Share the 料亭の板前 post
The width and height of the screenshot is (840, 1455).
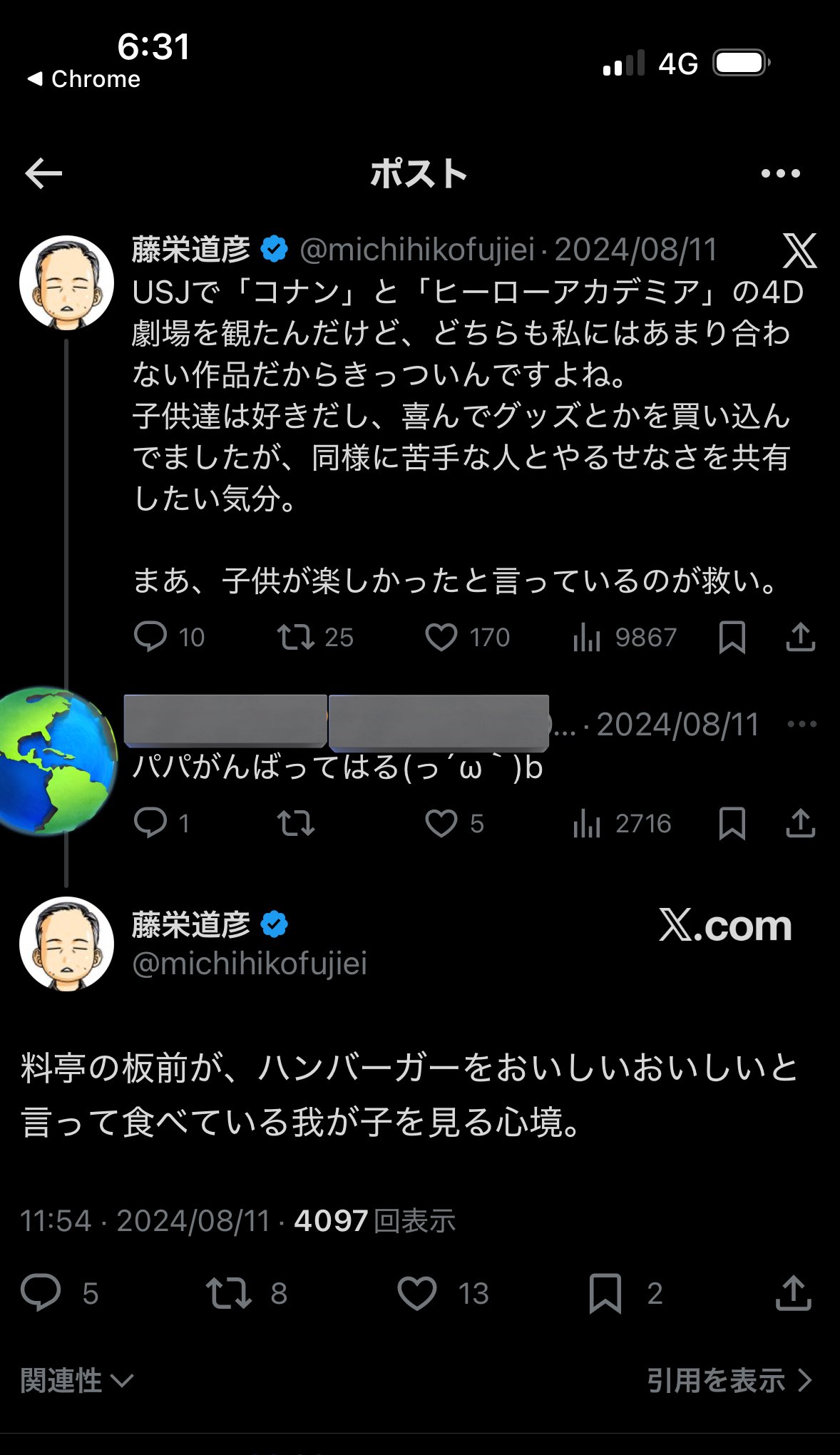tap(793, 1293)
